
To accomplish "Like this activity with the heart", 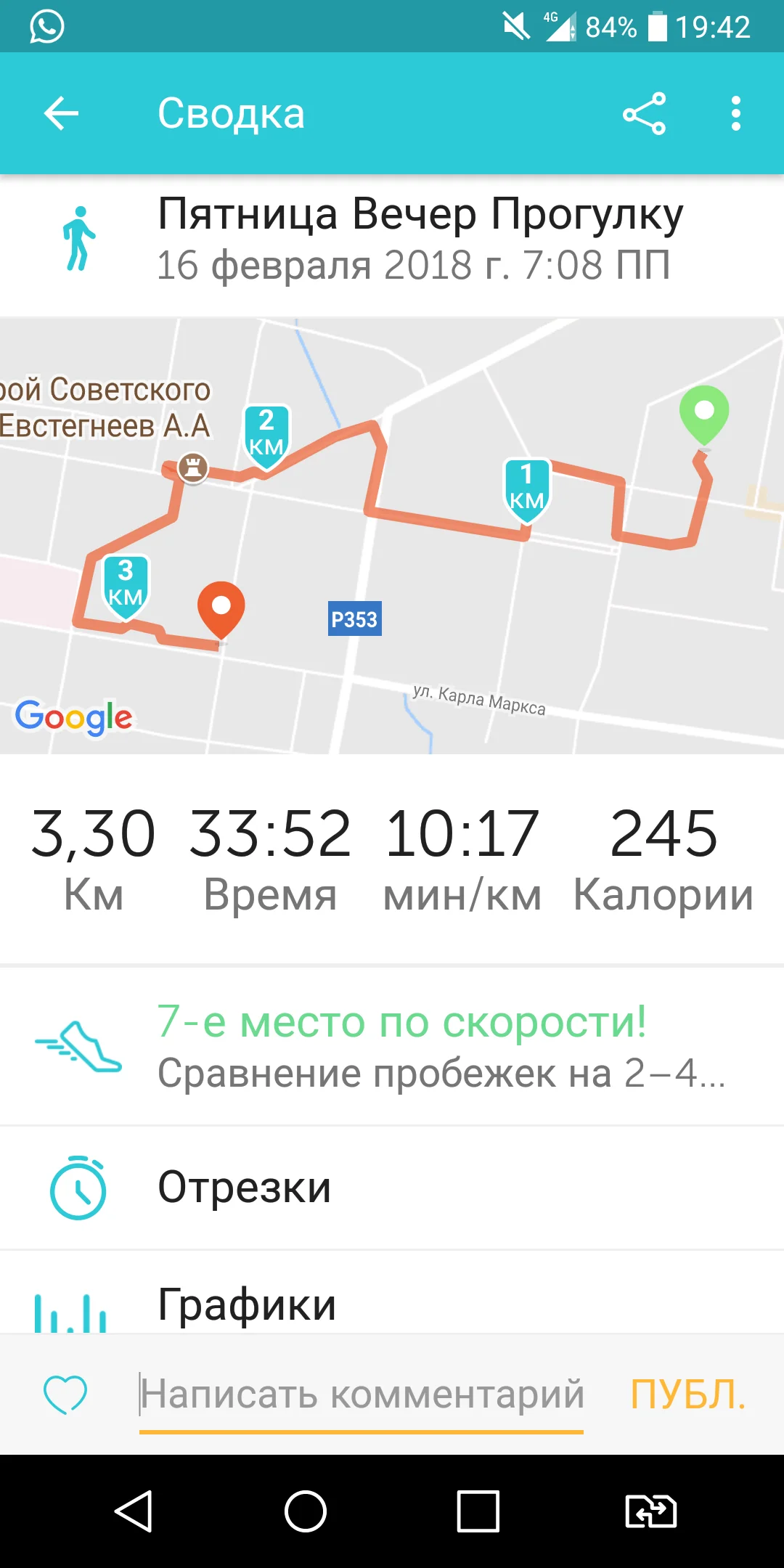I will point(65,1394).
